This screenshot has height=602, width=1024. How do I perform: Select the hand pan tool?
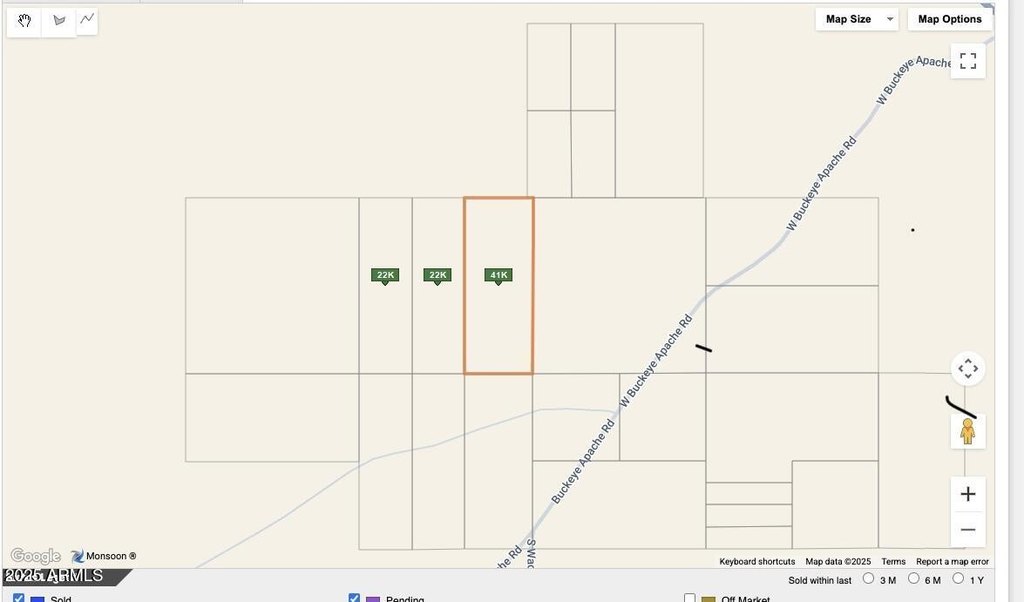[25, 21]
